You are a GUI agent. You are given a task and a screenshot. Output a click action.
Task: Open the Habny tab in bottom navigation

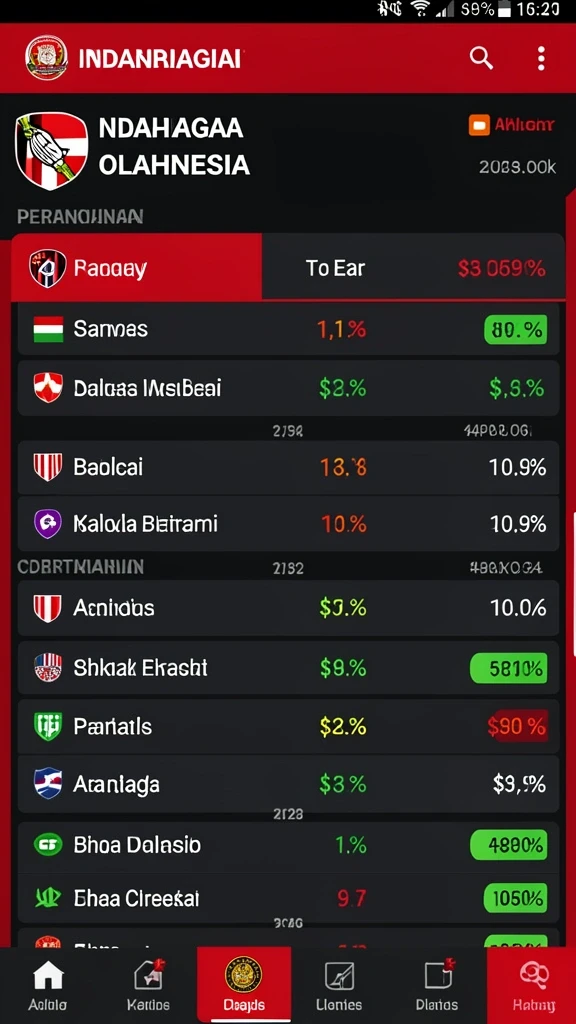pyautogui.click(x=533, y=985)
